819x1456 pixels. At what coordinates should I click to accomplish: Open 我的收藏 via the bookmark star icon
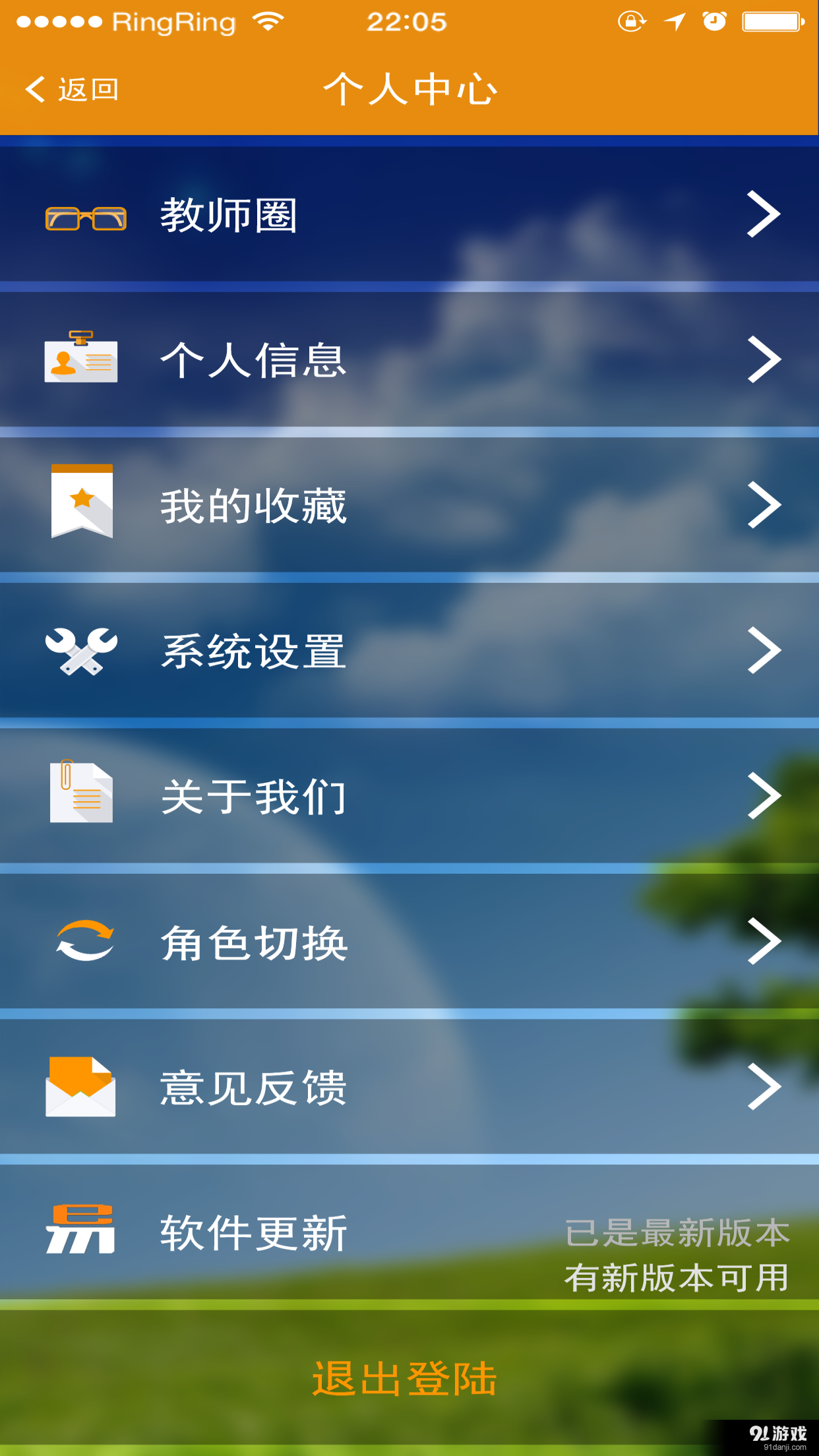tap(82, 504)
